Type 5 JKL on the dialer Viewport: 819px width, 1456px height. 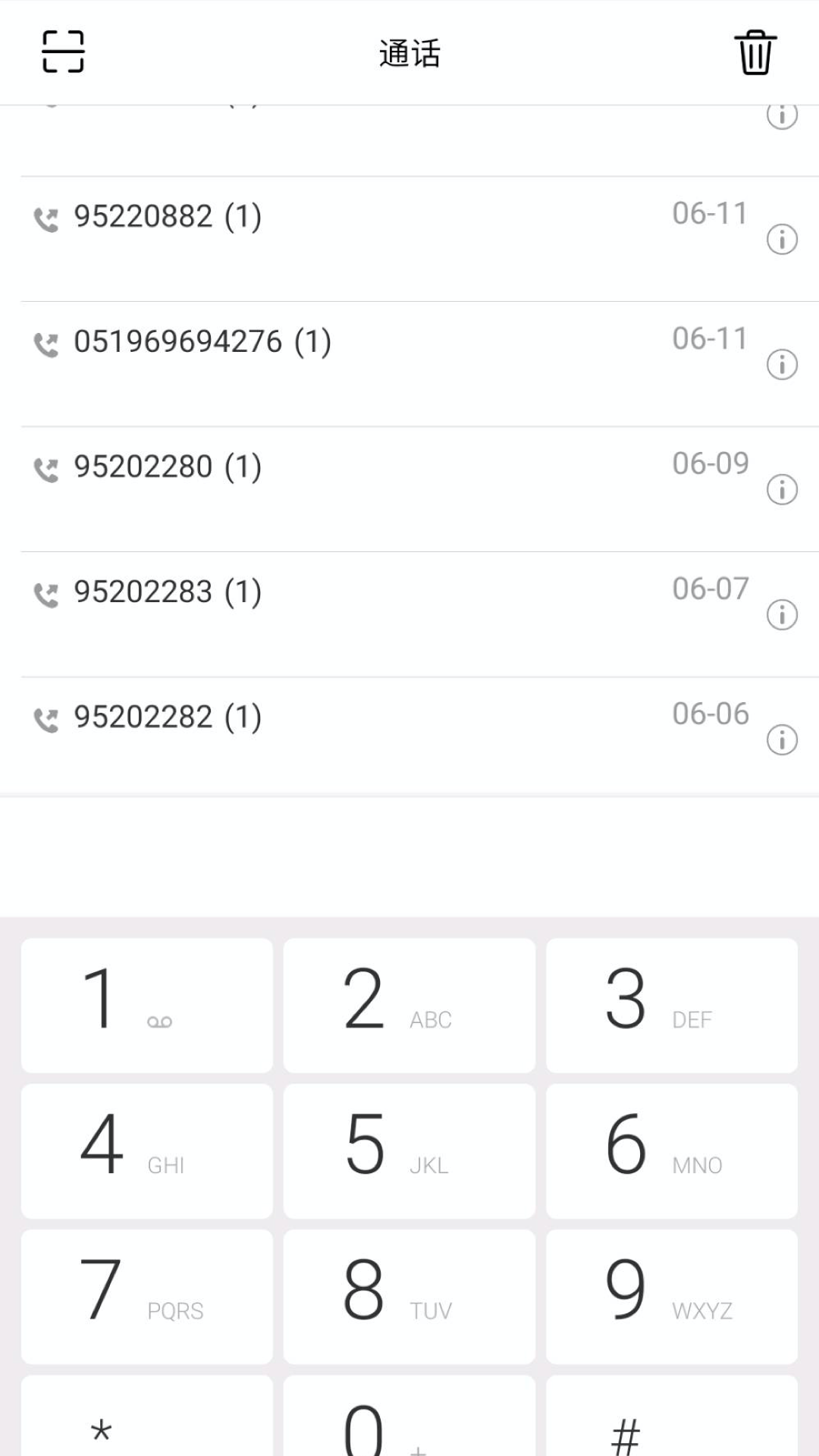click(409, 1150)
